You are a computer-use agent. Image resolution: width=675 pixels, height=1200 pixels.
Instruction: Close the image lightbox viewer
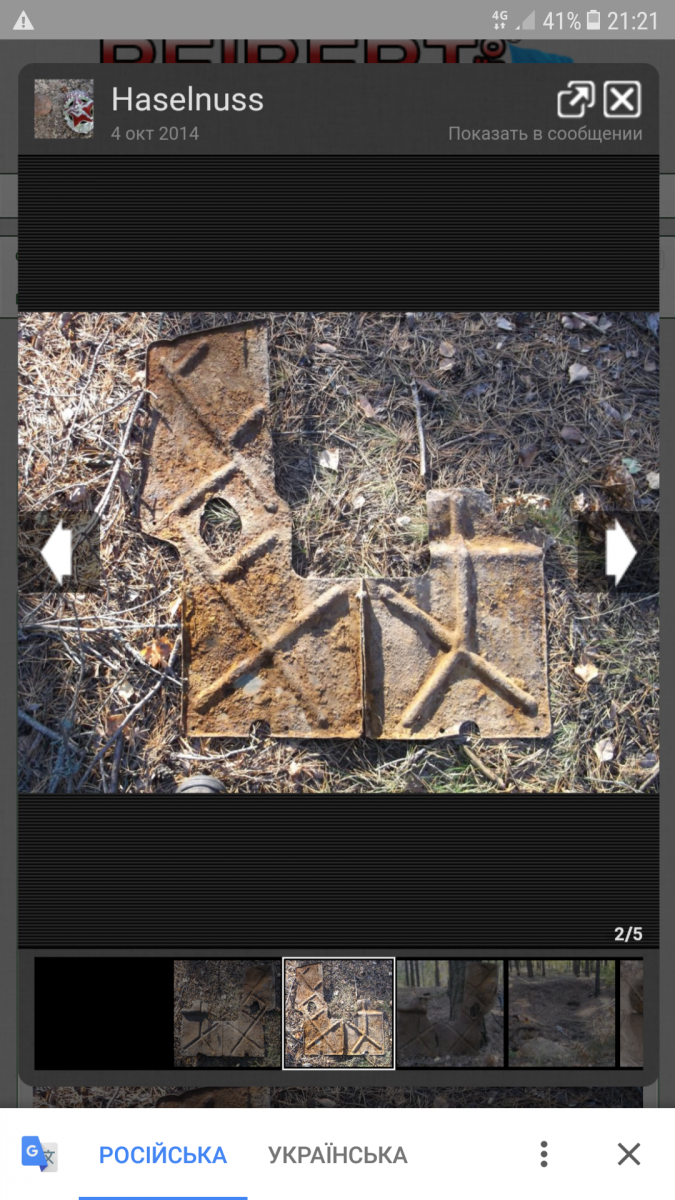coord(623,100)
